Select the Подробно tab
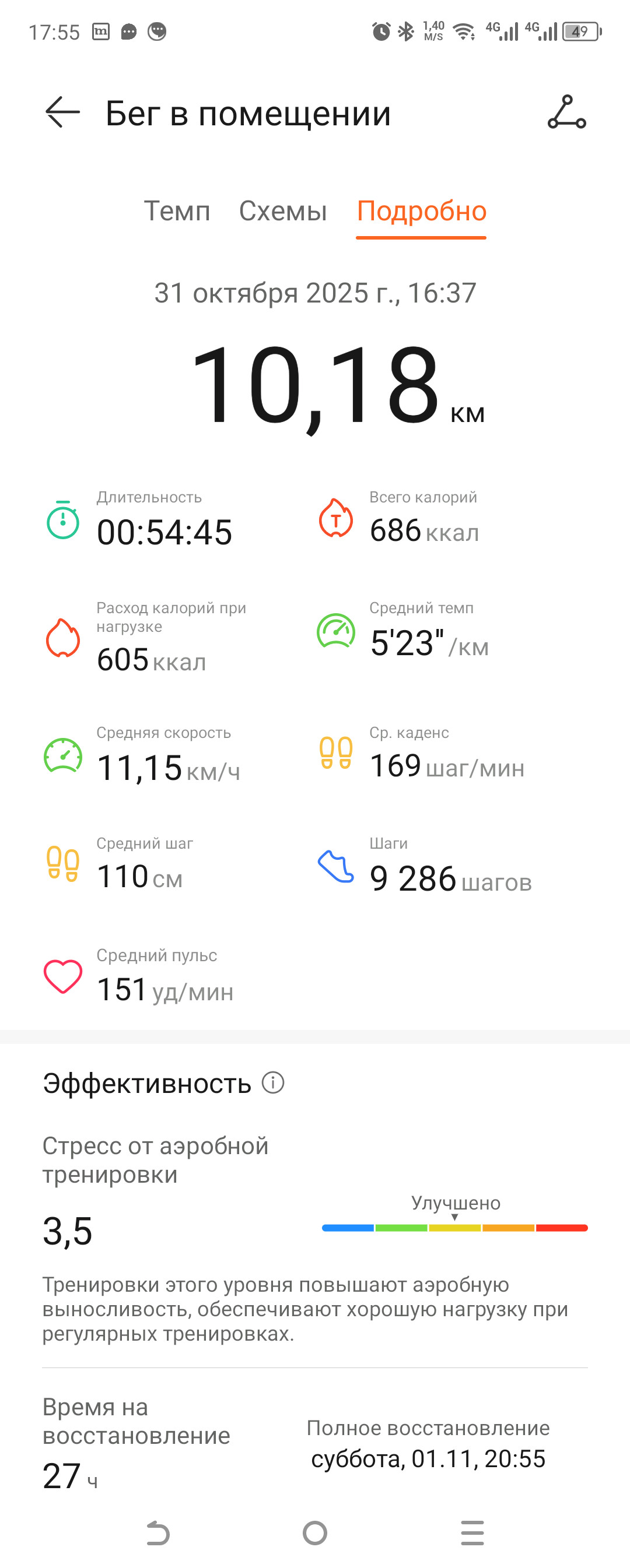This screenshot has height=1568, width=630. click(422, 211)
